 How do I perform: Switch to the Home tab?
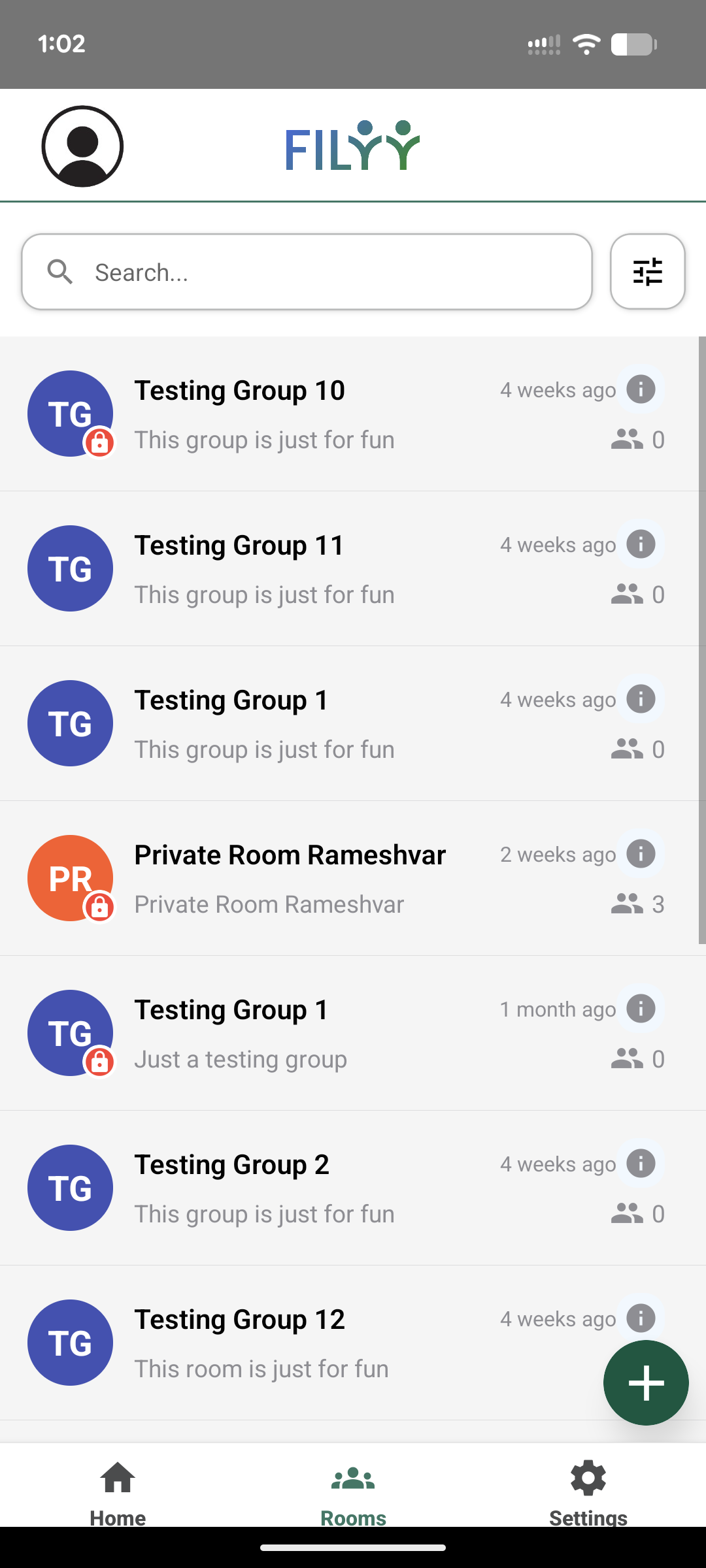coord(118,1496)
